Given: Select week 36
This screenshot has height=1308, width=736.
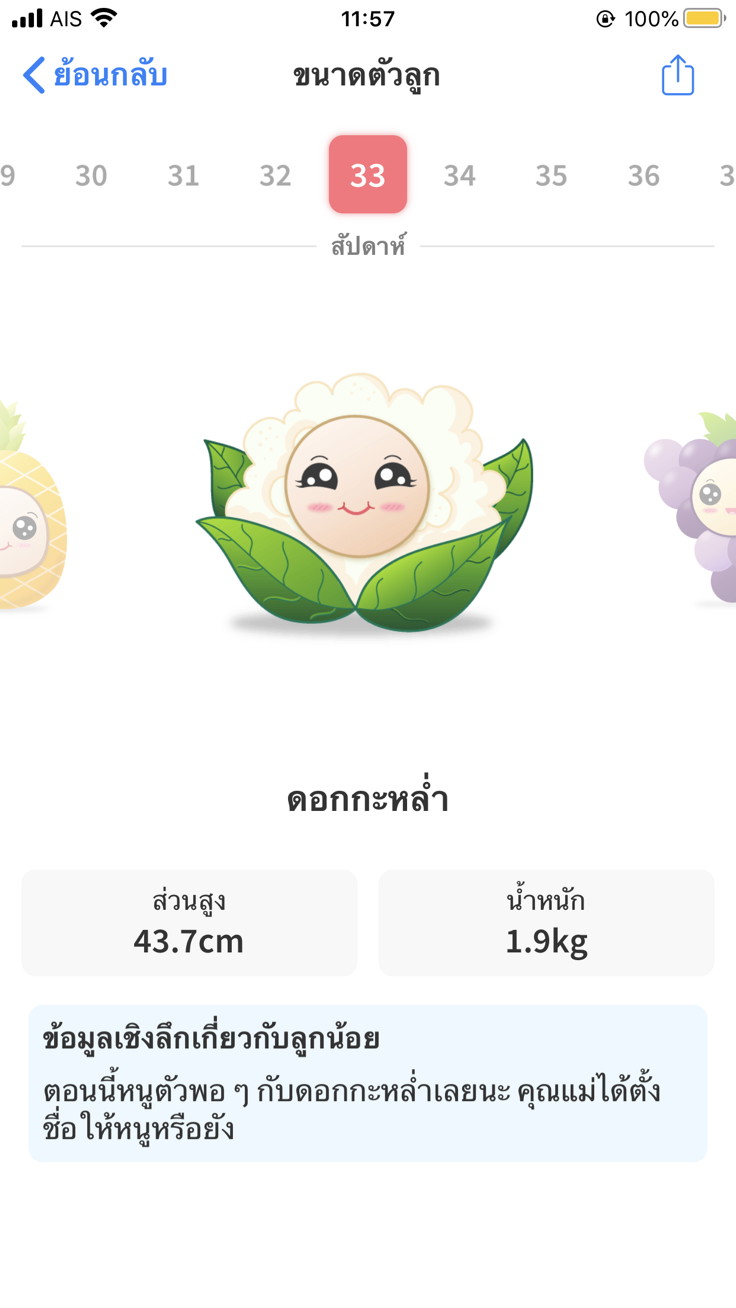Looking at the screenshot, I should [643, 176].
